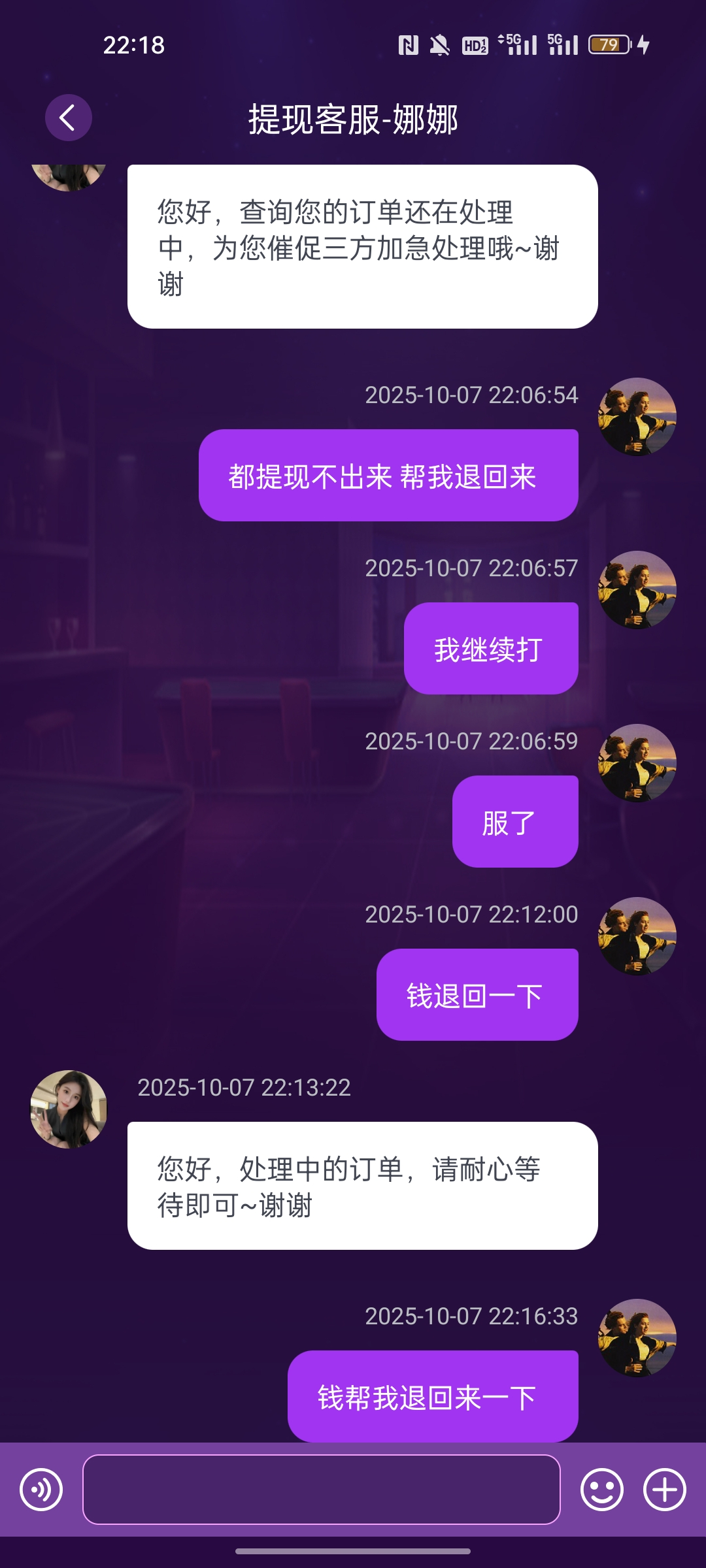The image size is (706, 1568).
Task: Switch to voice message input
Action: (x=41, y=1490)
